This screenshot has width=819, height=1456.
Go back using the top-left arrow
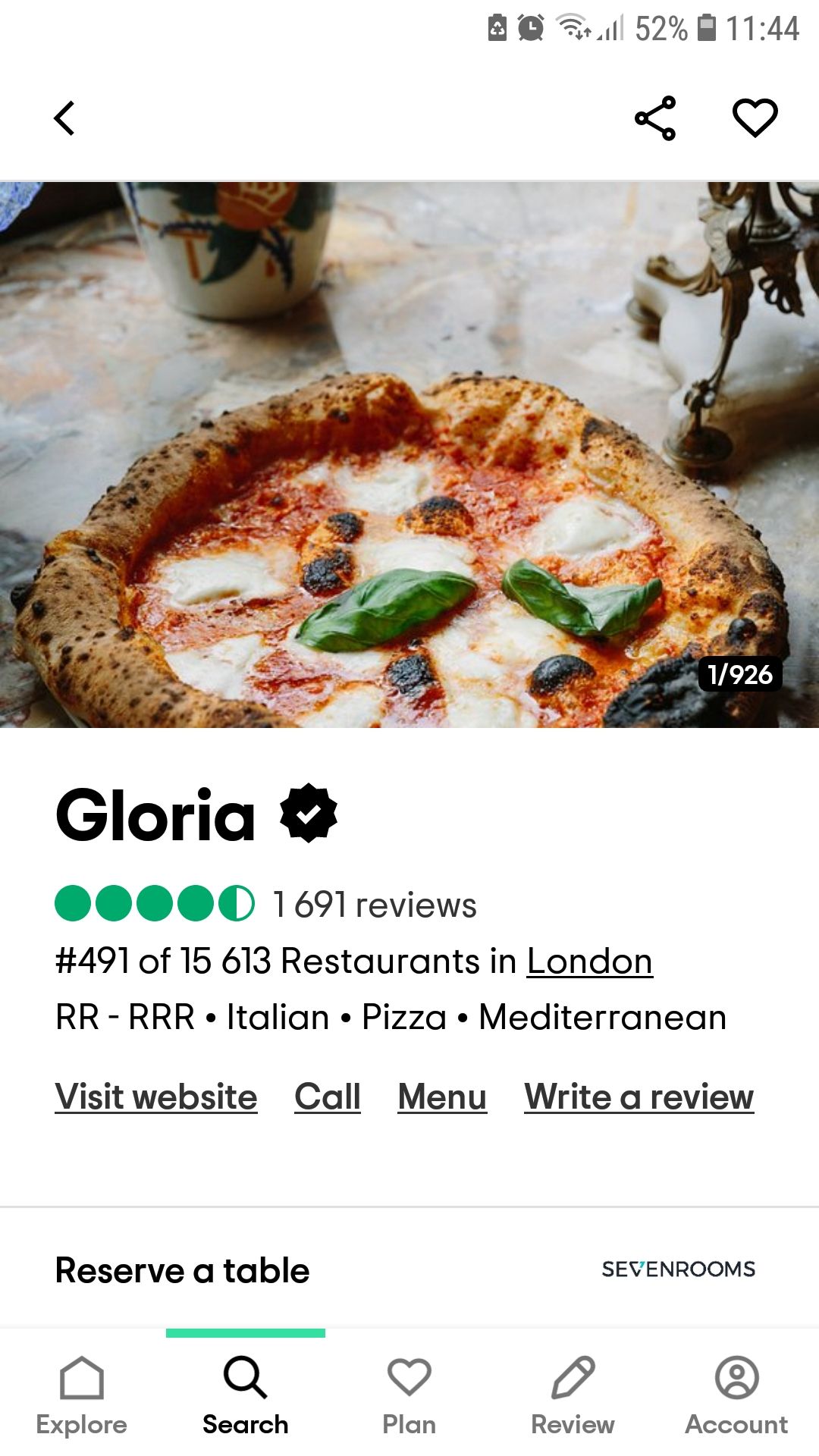65,118
